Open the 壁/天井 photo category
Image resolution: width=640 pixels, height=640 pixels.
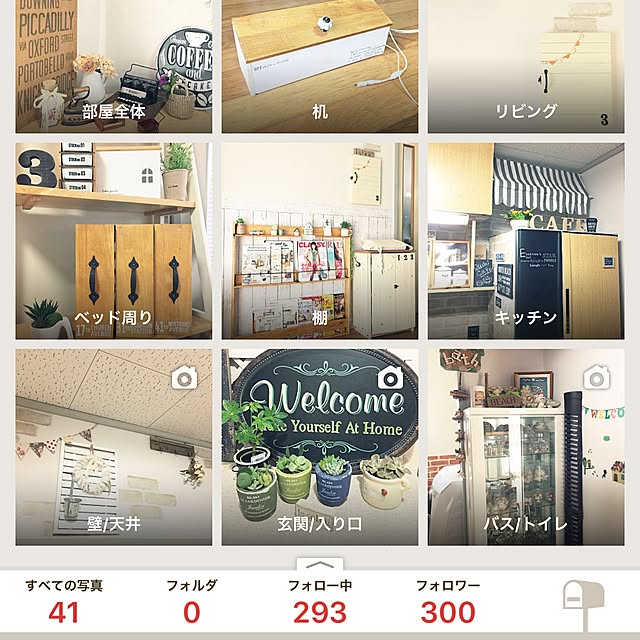coord(113,447)
